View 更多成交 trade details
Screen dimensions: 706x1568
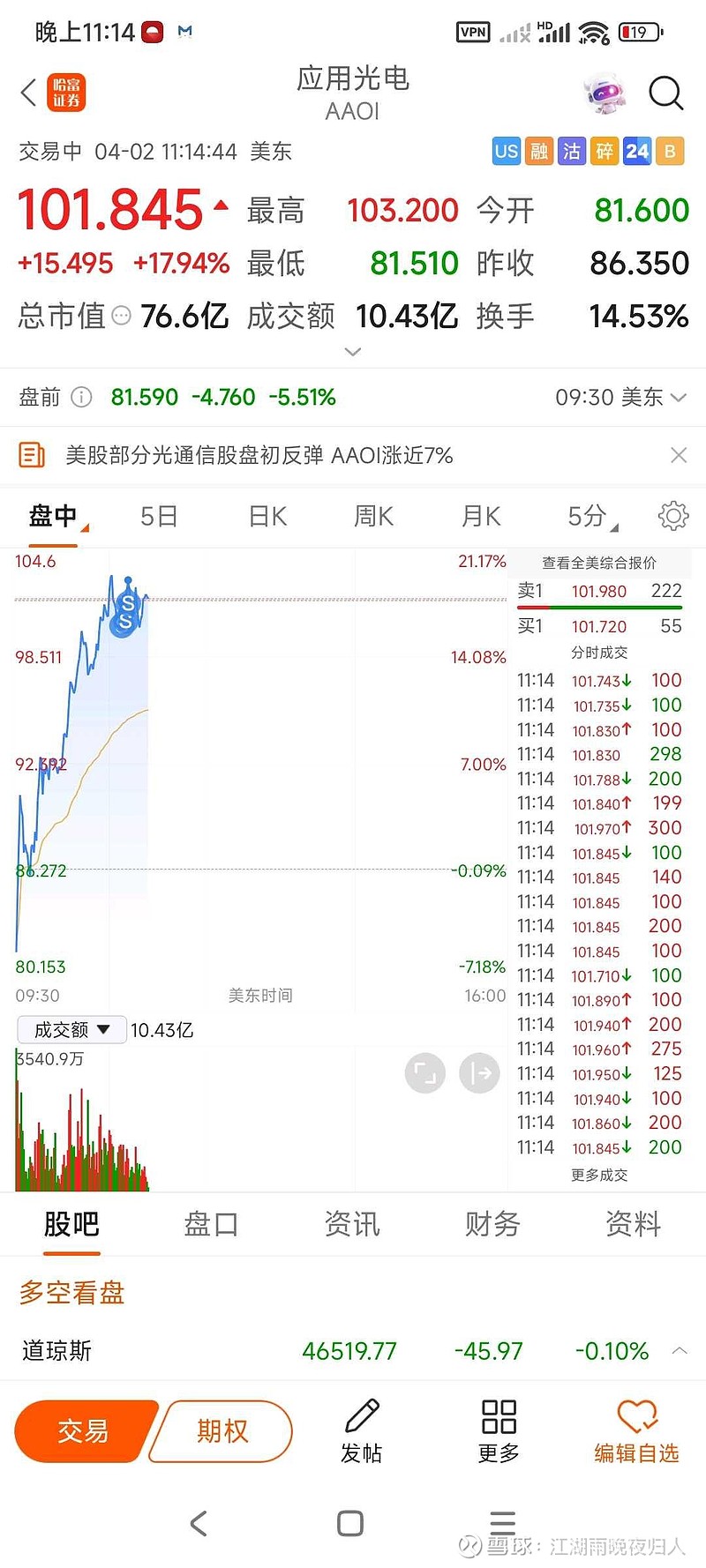(599, 1175)
